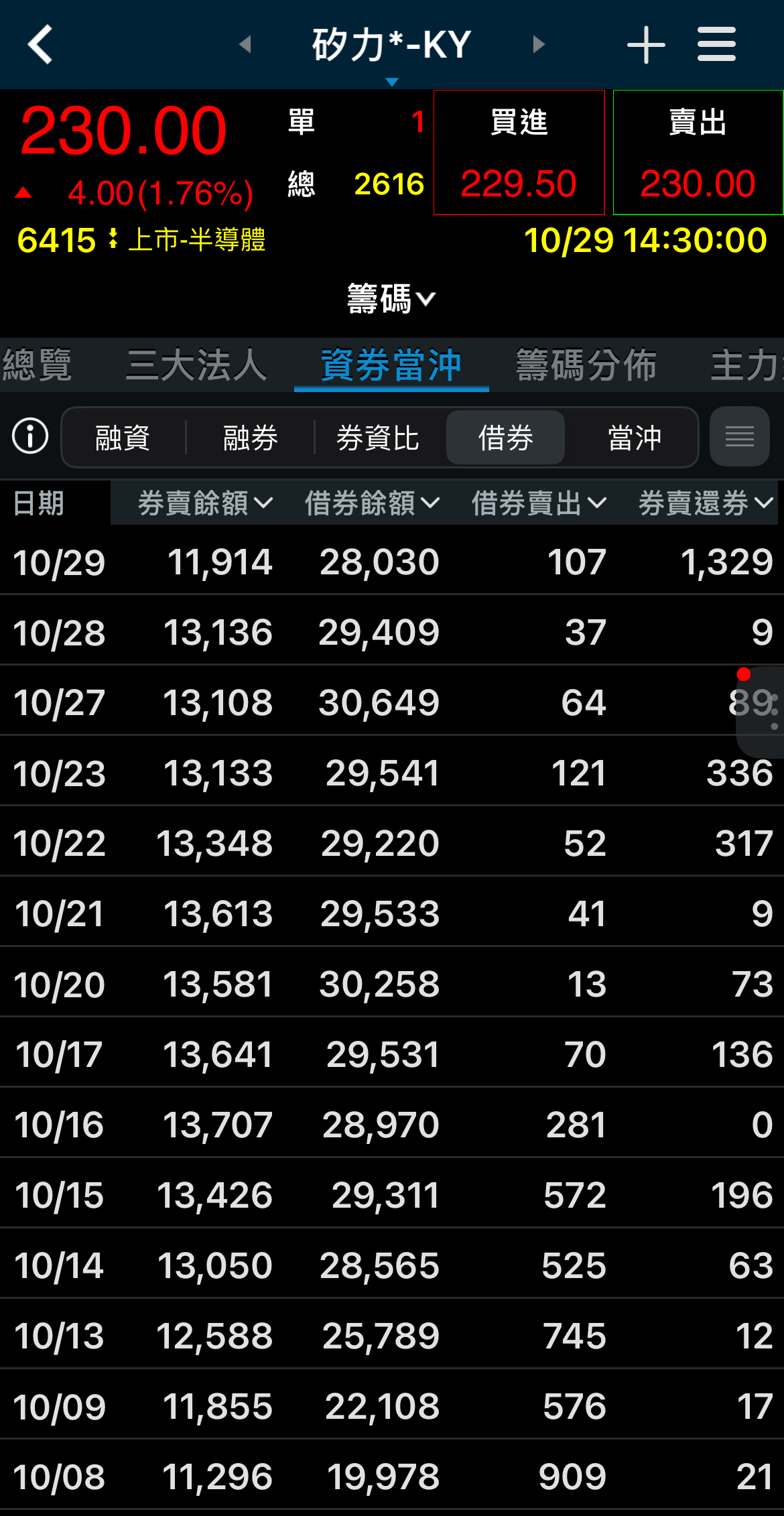Select the 券資比 segment
Image resolution: width=784 pixels, height=1516 pixels.
[x=378, y=438]
